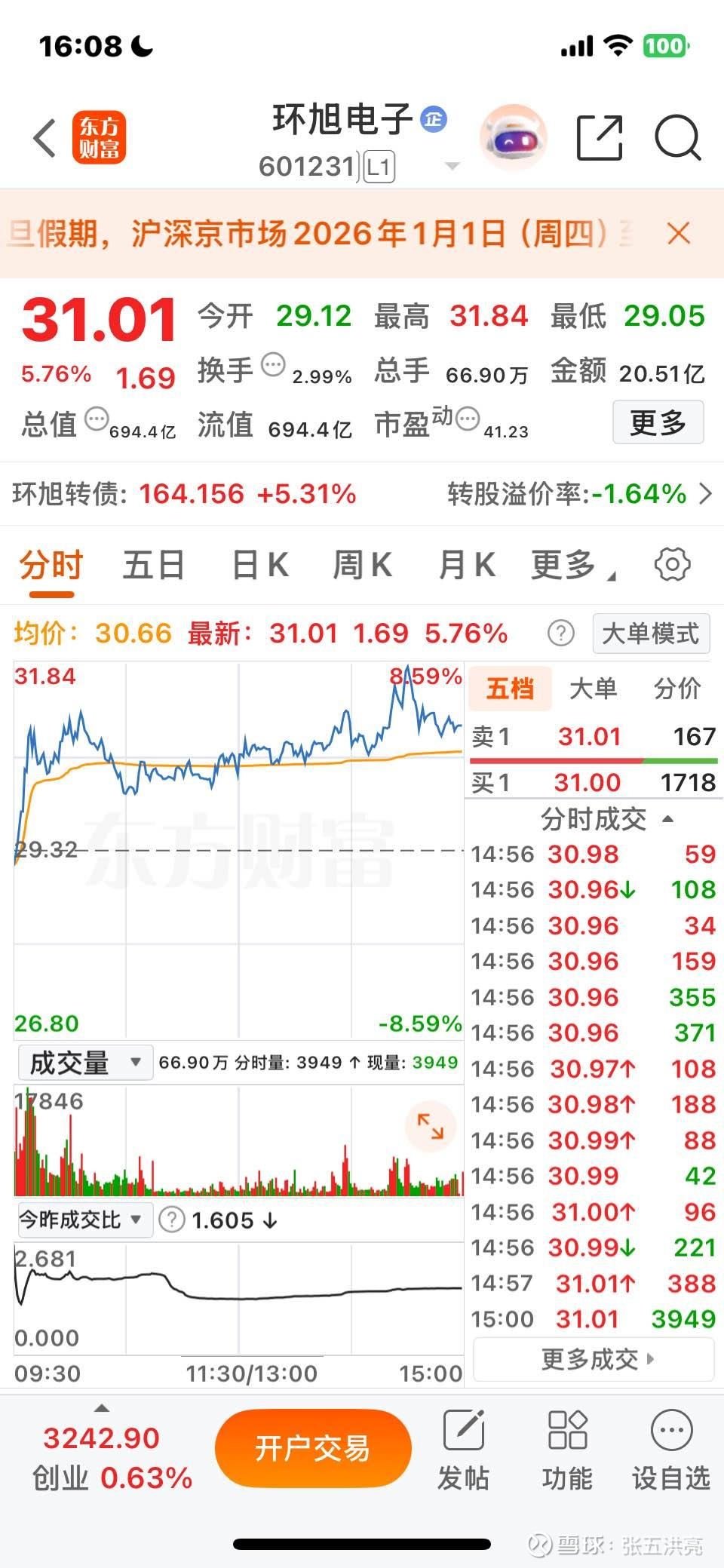724x1568 pixels.
Task: Tap the back arrow to exit stock page
Action: click(43, 138)
